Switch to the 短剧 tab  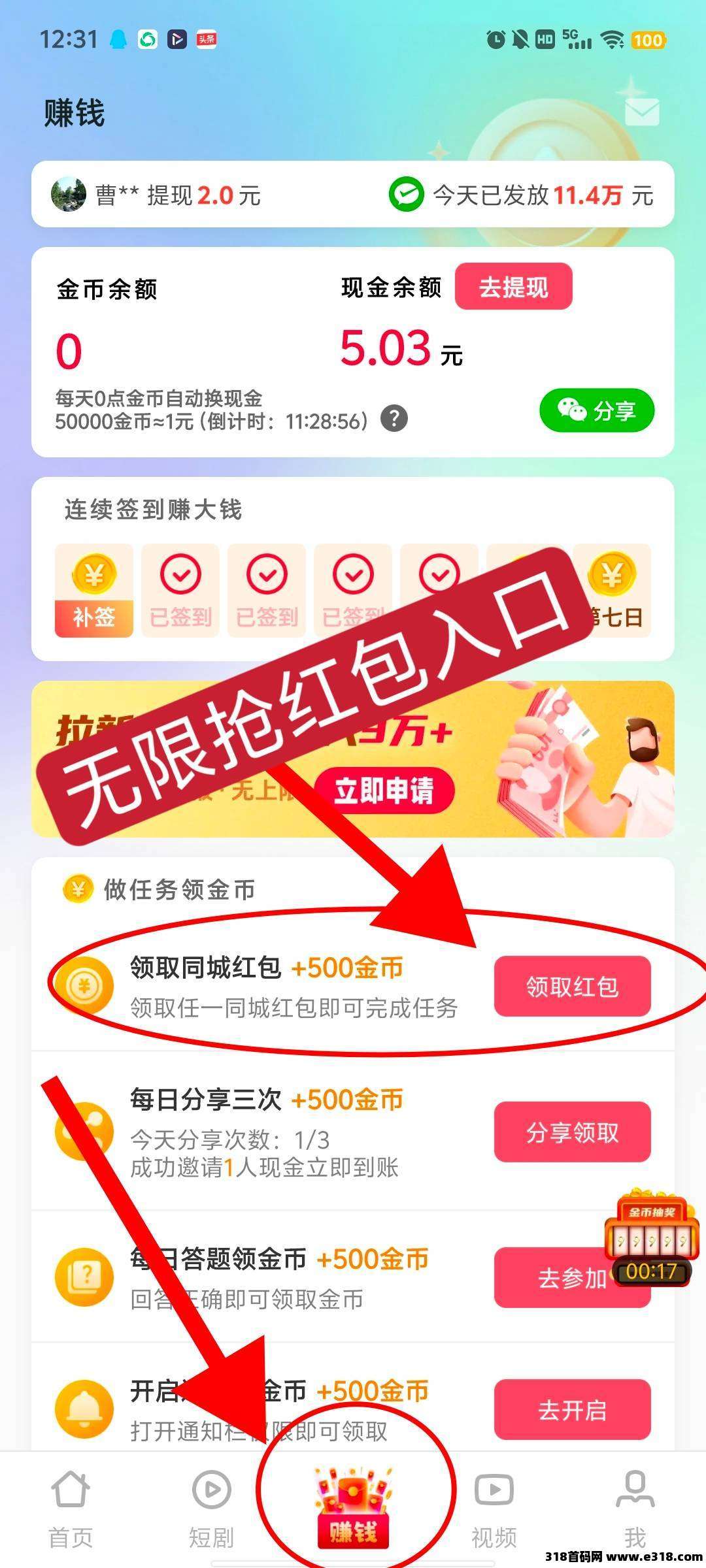pos(211,1510)
